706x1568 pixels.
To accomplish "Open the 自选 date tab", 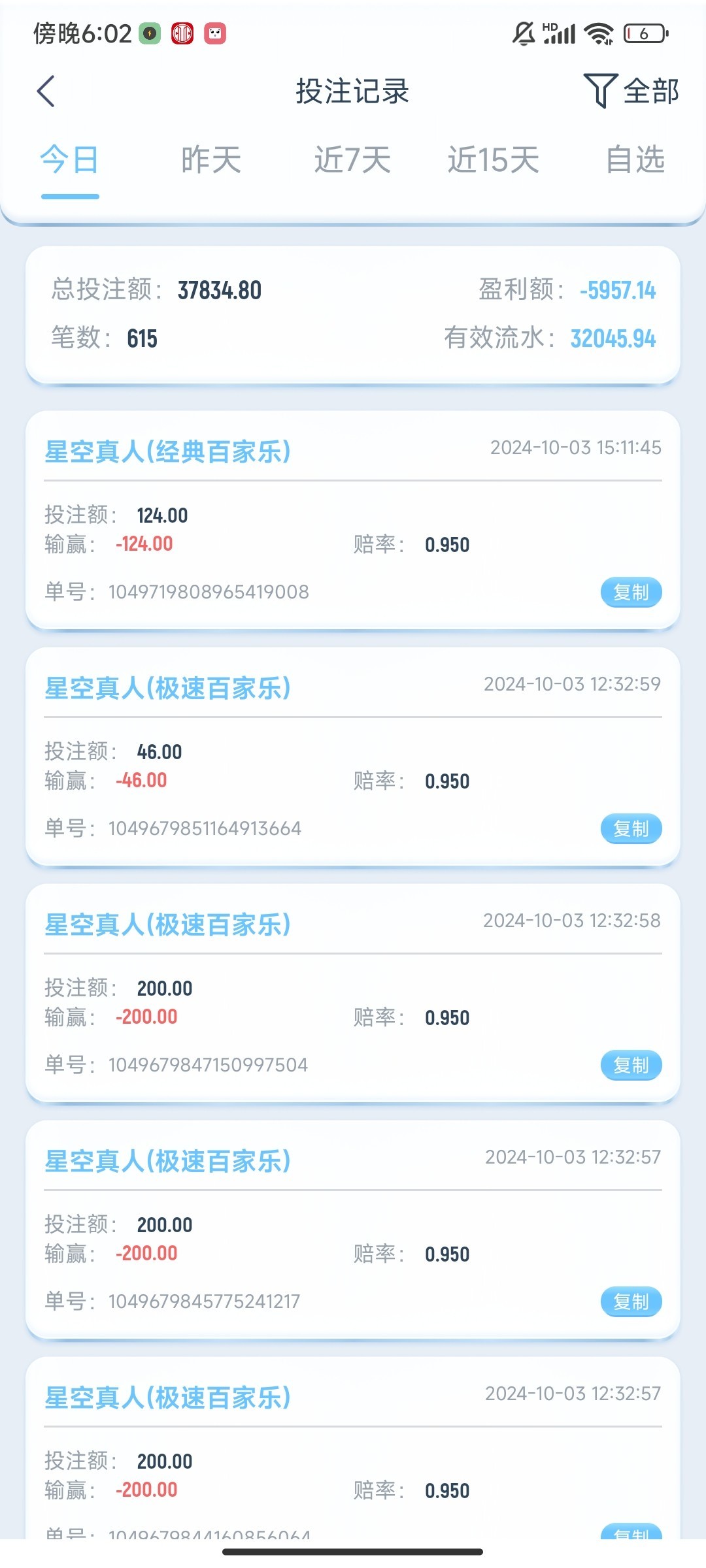I will [x=635, y=160].
